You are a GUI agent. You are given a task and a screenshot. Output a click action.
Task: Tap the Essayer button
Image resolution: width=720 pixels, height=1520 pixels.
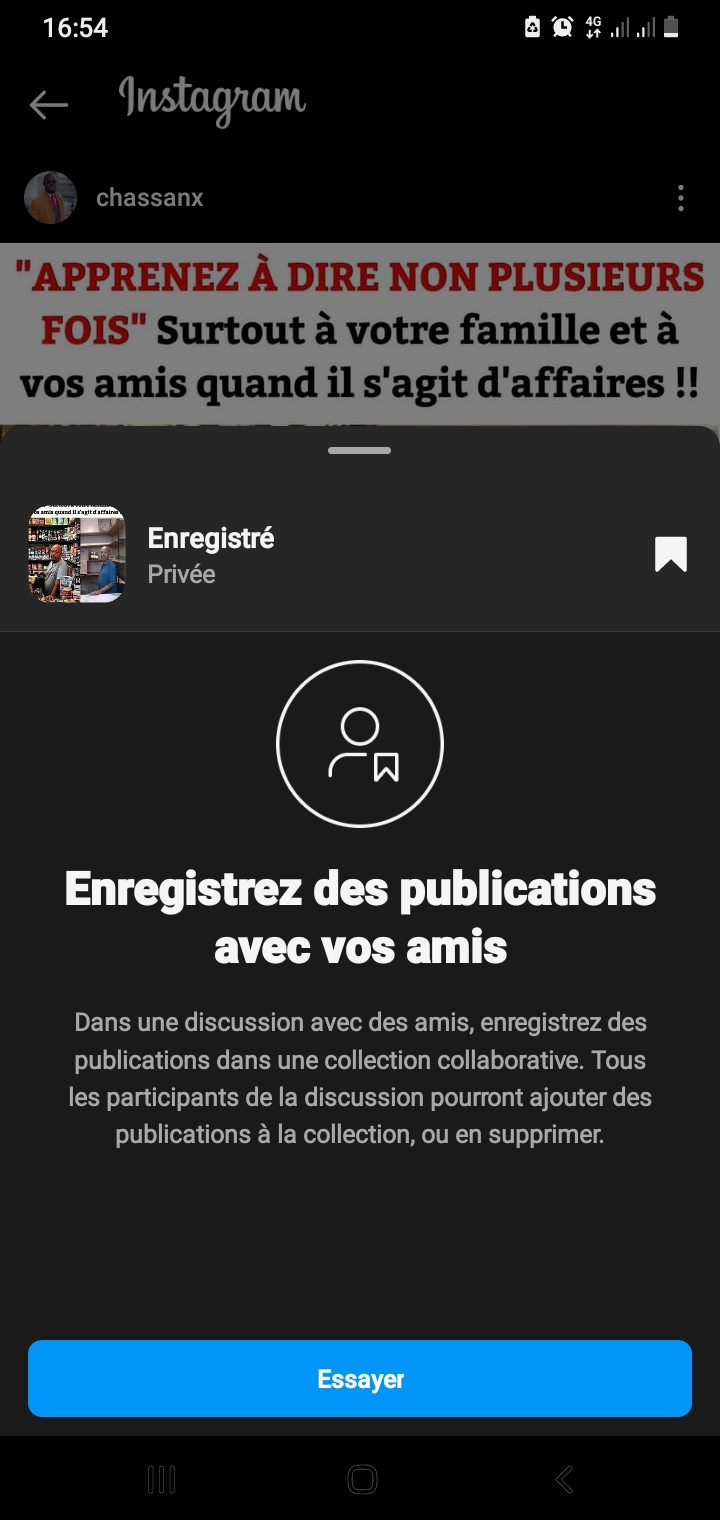(x=360, y=1378)
